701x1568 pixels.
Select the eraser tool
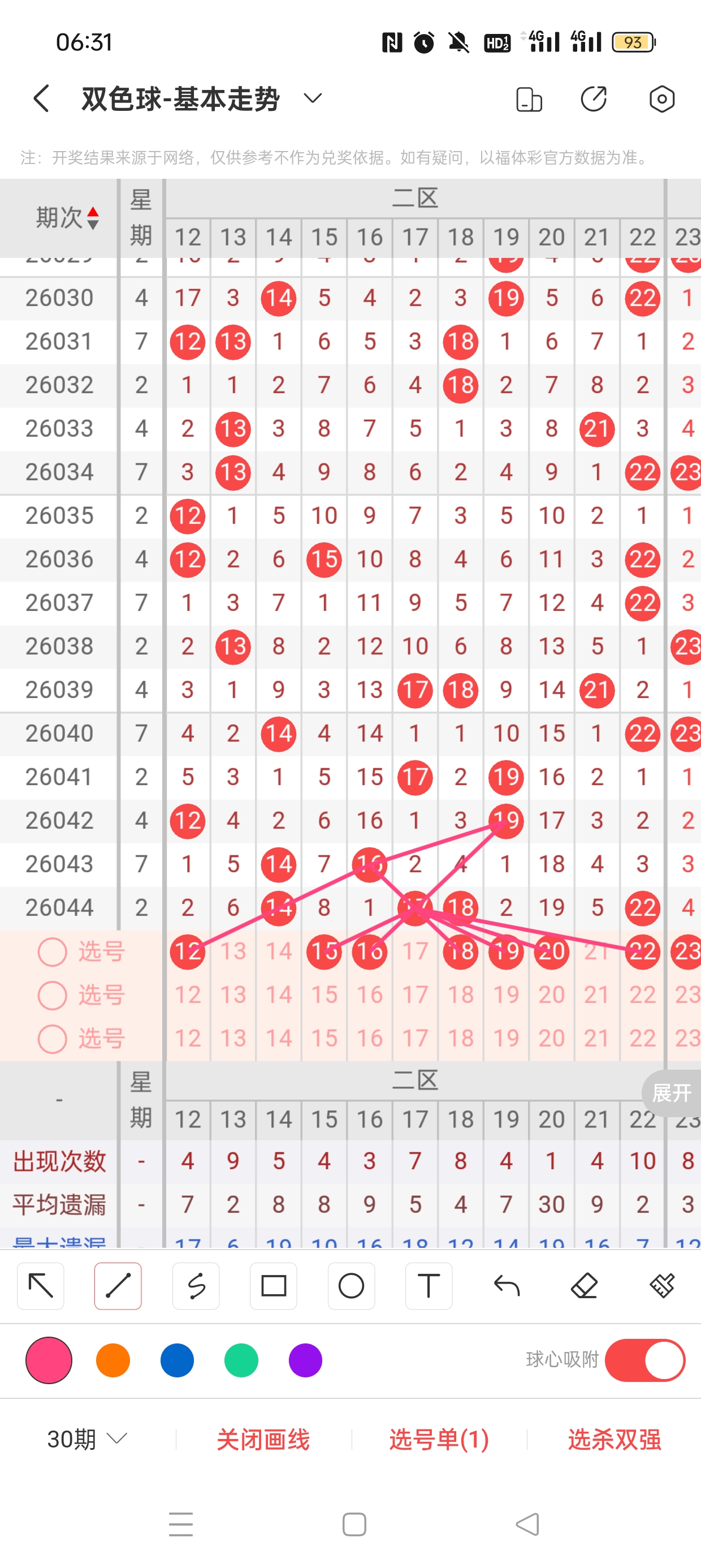584,1286
